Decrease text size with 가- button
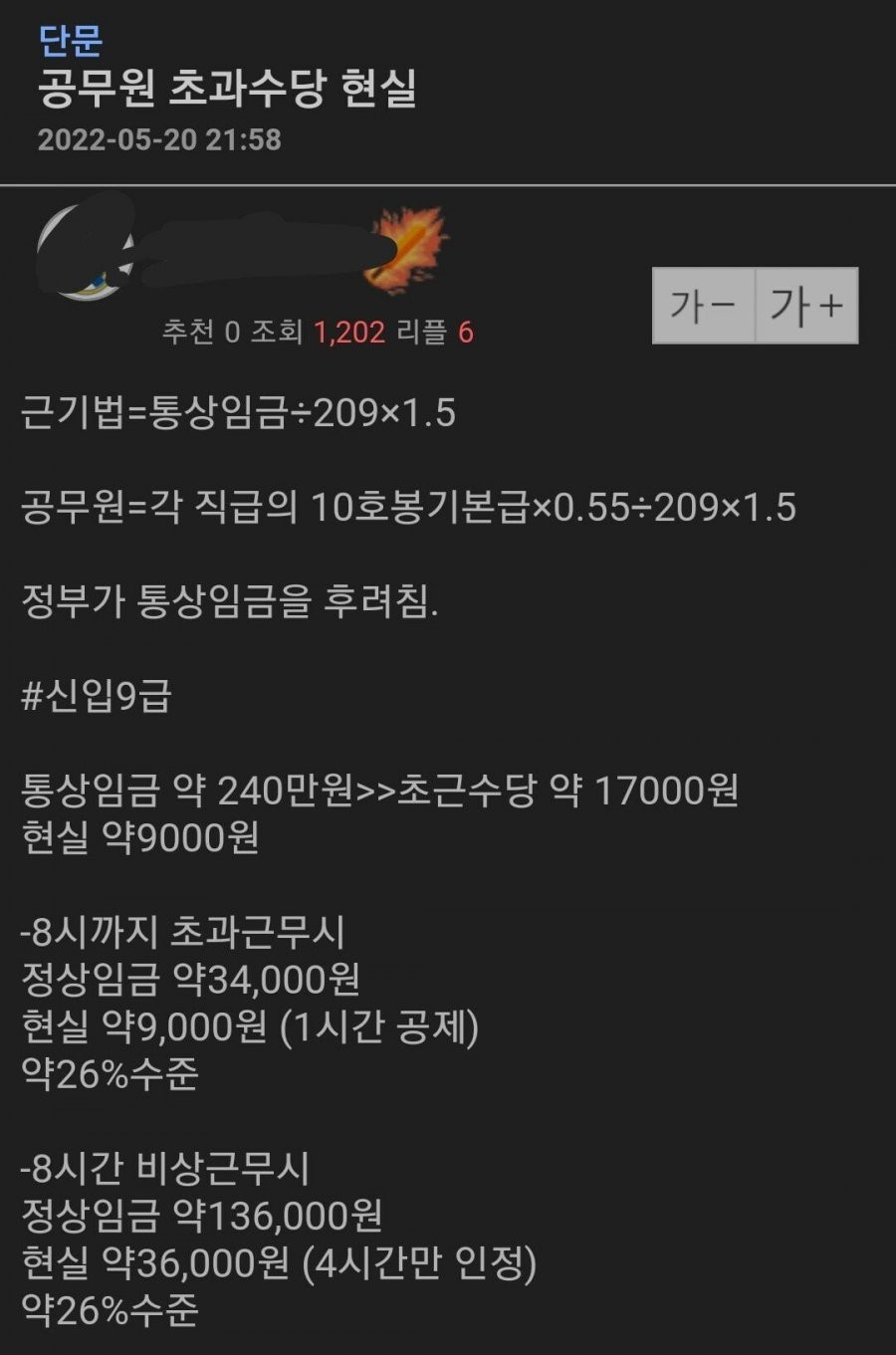This screenshot has width=896, height=1355. (x=704, y=306)
